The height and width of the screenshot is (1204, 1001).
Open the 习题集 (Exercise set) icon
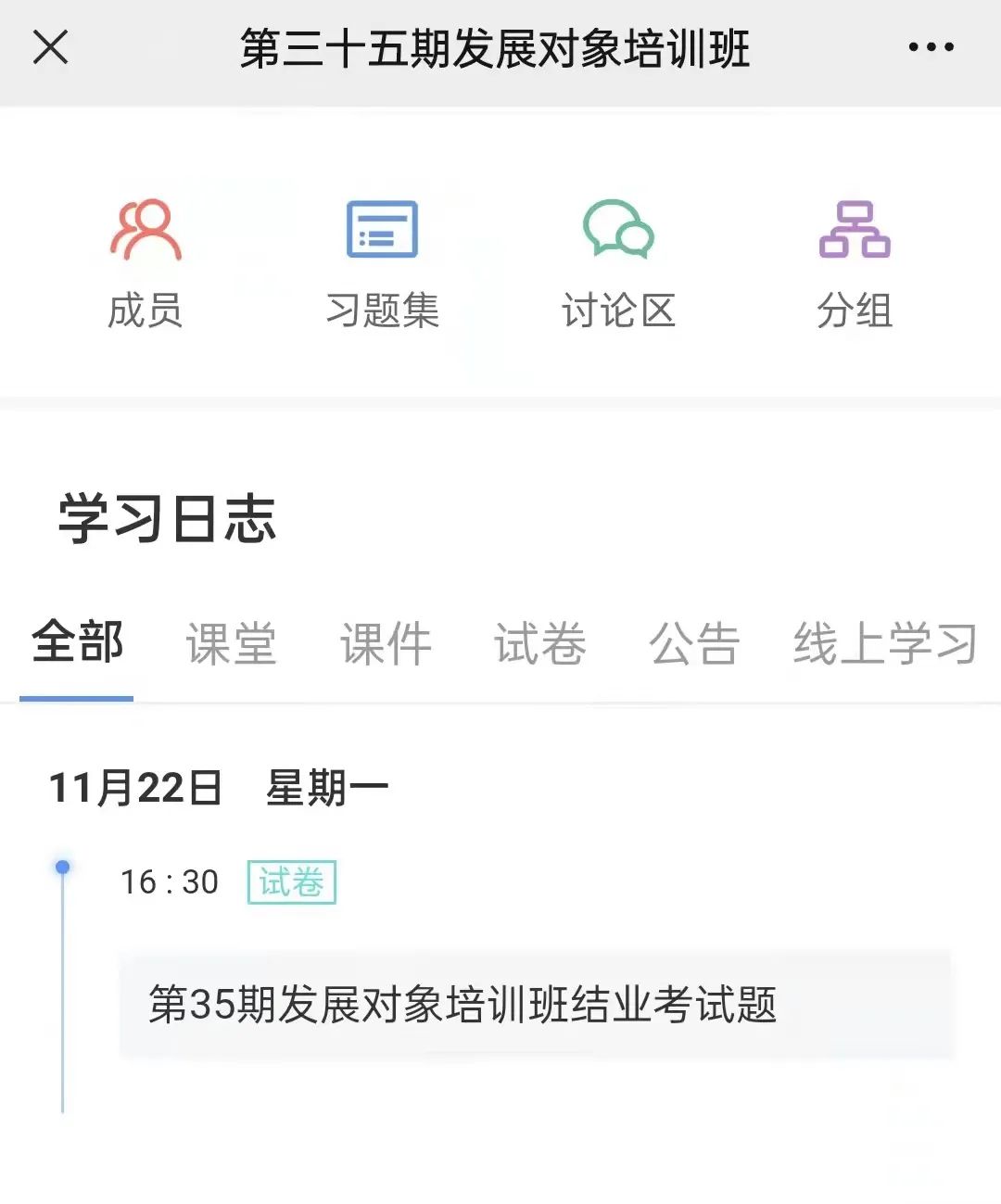coord(384,260)
